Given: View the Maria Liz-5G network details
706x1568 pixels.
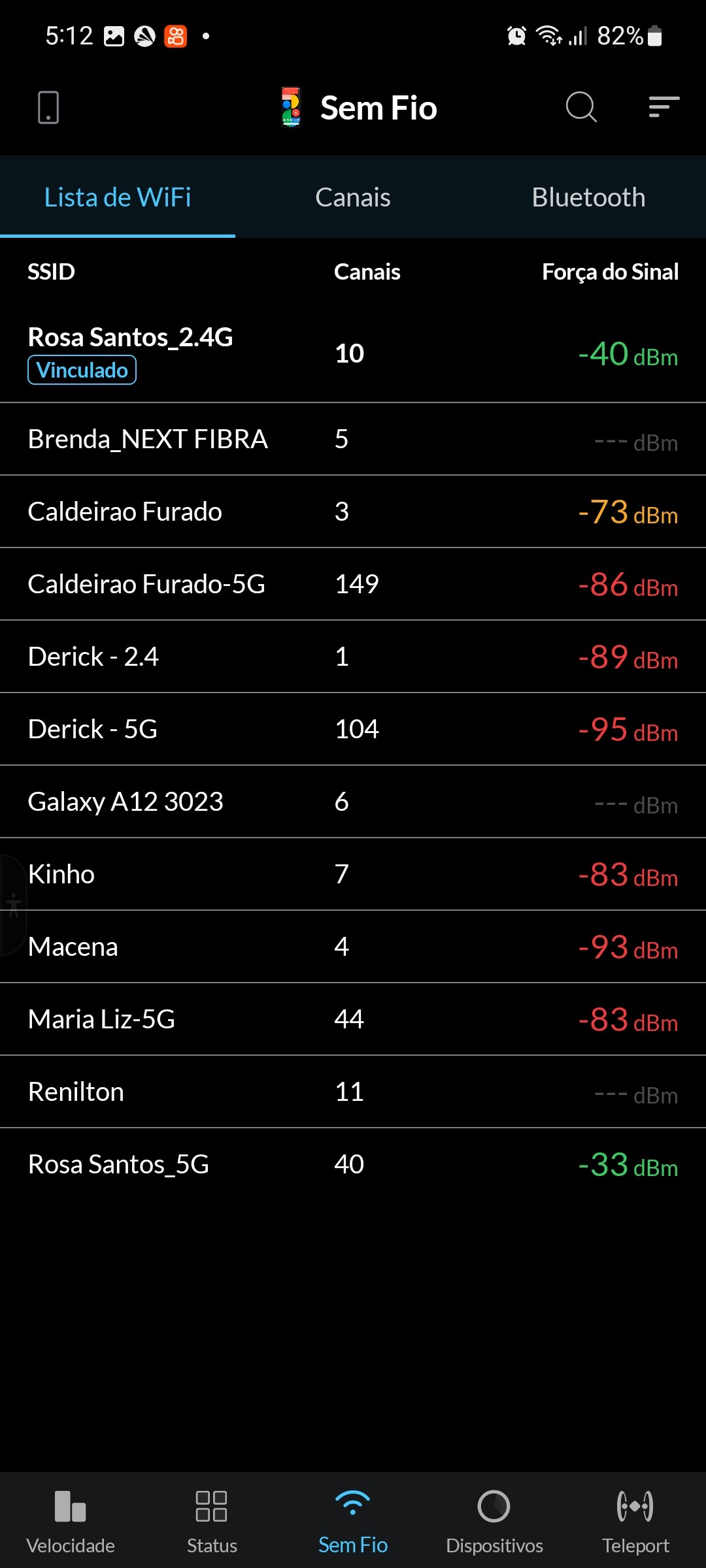Looking at the screenshot, I should tap(353, 1019).
